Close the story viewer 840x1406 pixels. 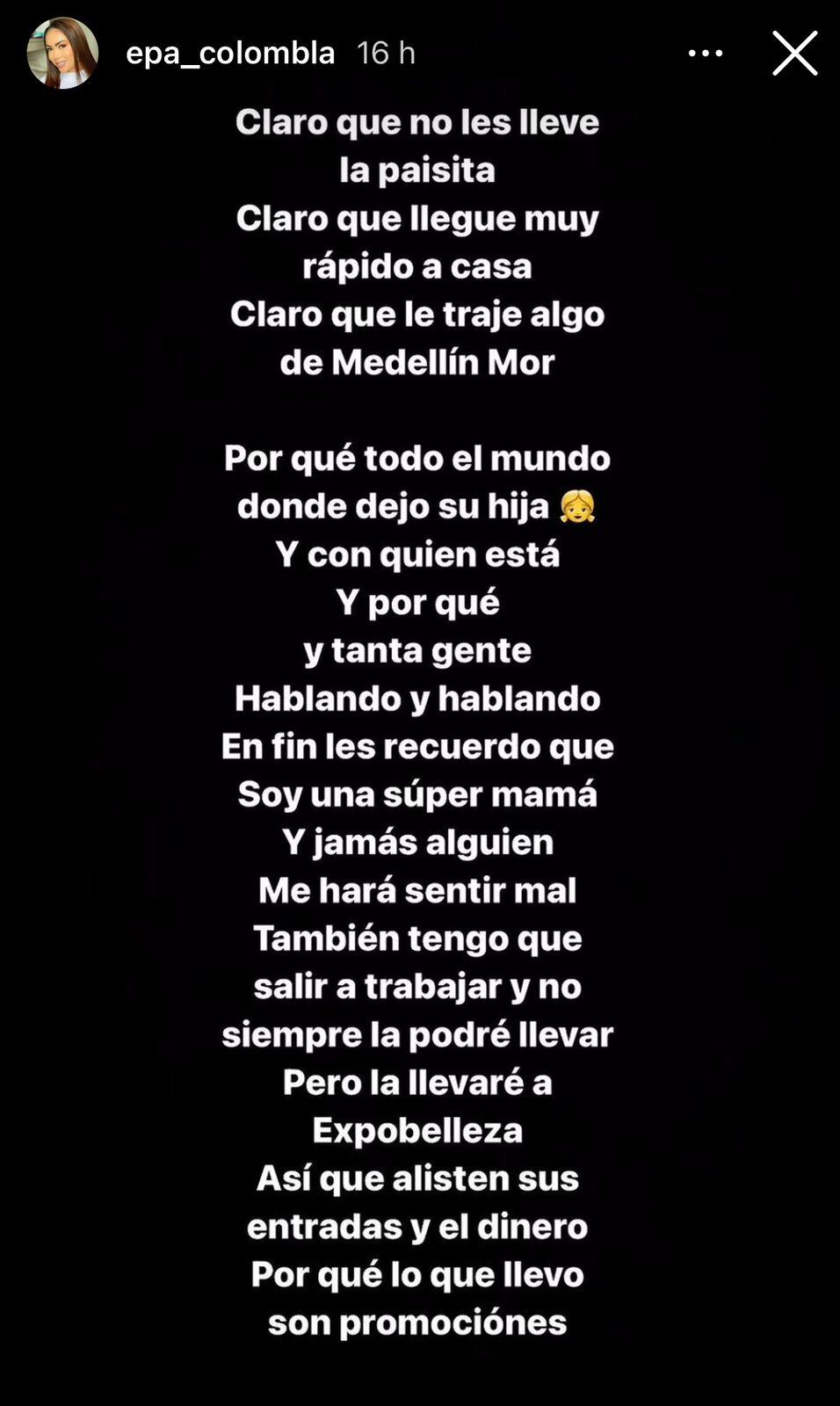point(794,53)
